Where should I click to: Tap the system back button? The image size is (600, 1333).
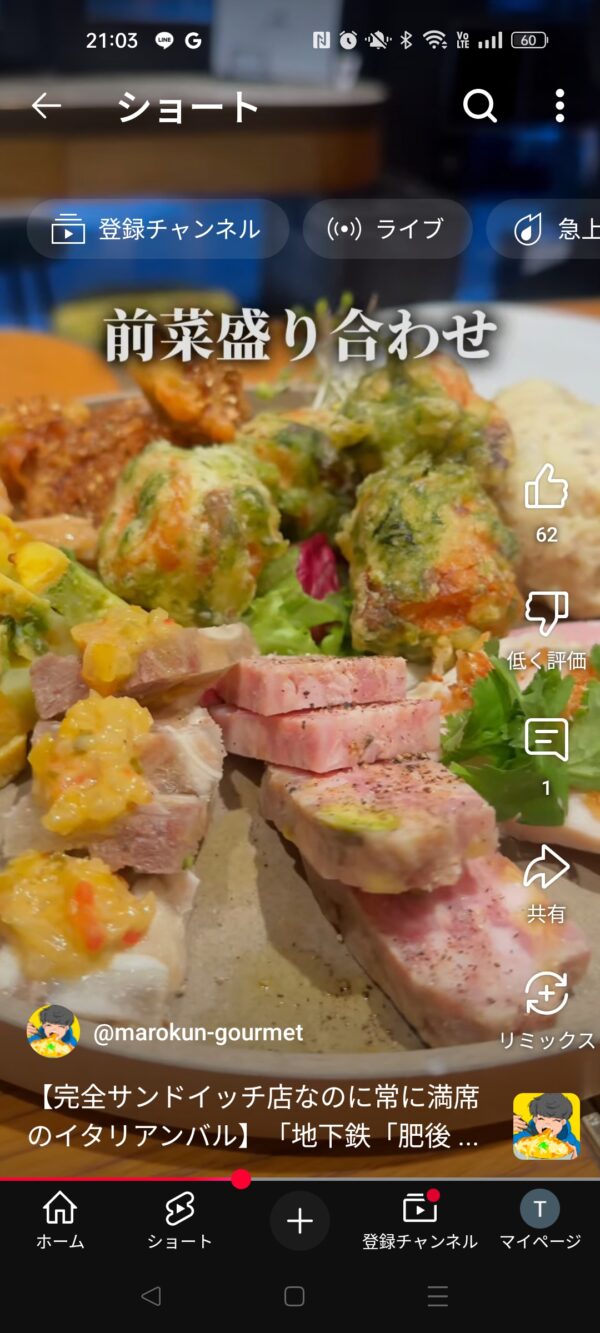pyautogui.click(x=151, y=1296)
